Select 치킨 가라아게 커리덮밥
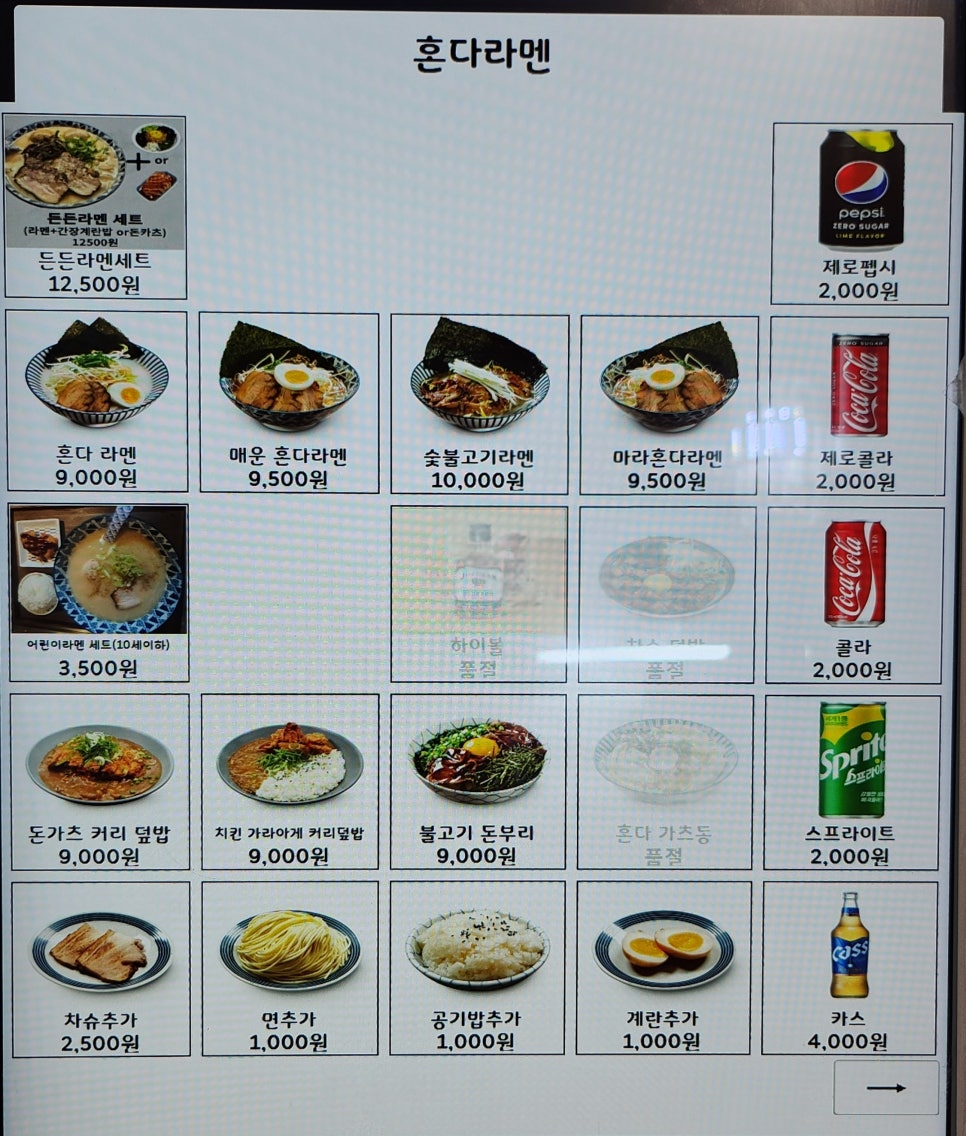The image size is (966, 1136). (x=289, y=780)
